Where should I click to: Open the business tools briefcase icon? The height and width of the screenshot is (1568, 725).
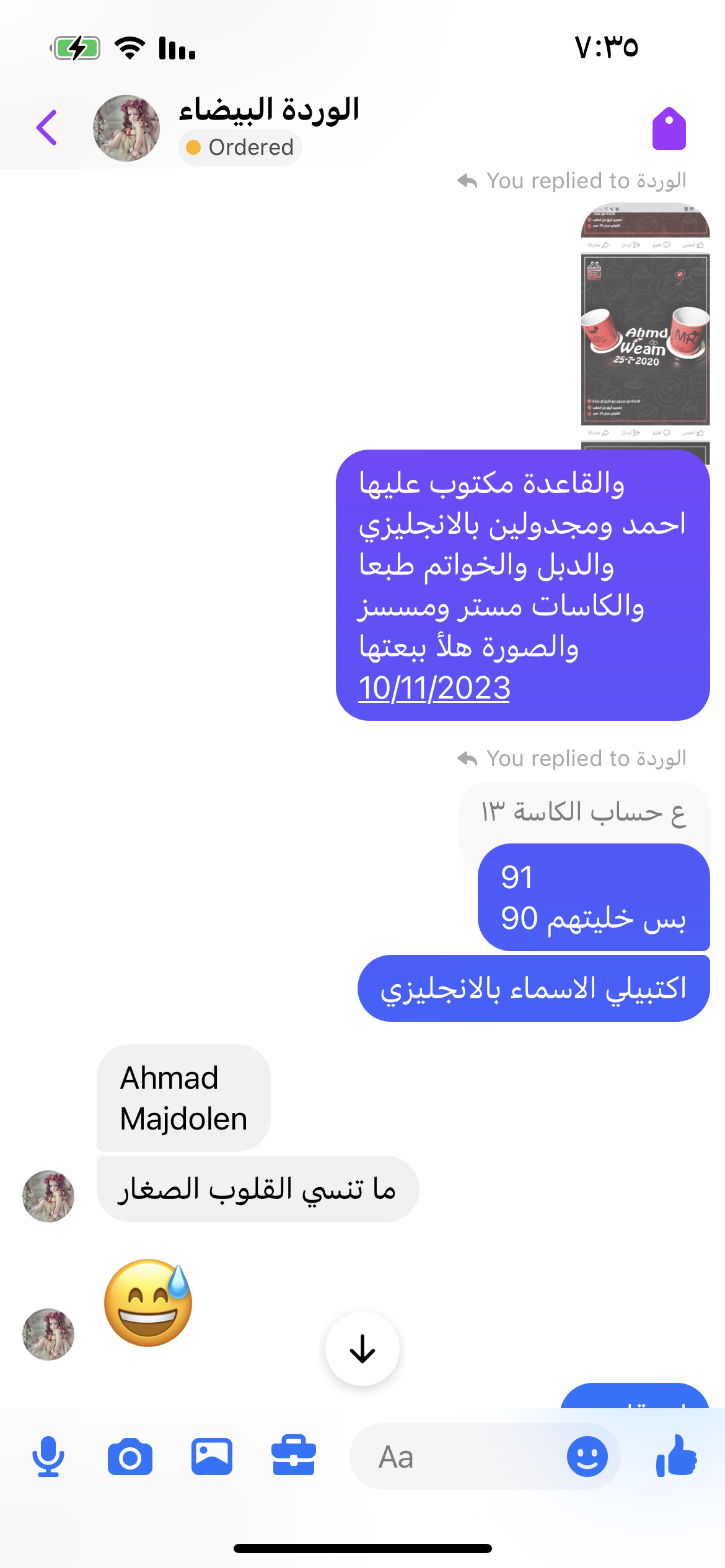tap(294, 1457)
